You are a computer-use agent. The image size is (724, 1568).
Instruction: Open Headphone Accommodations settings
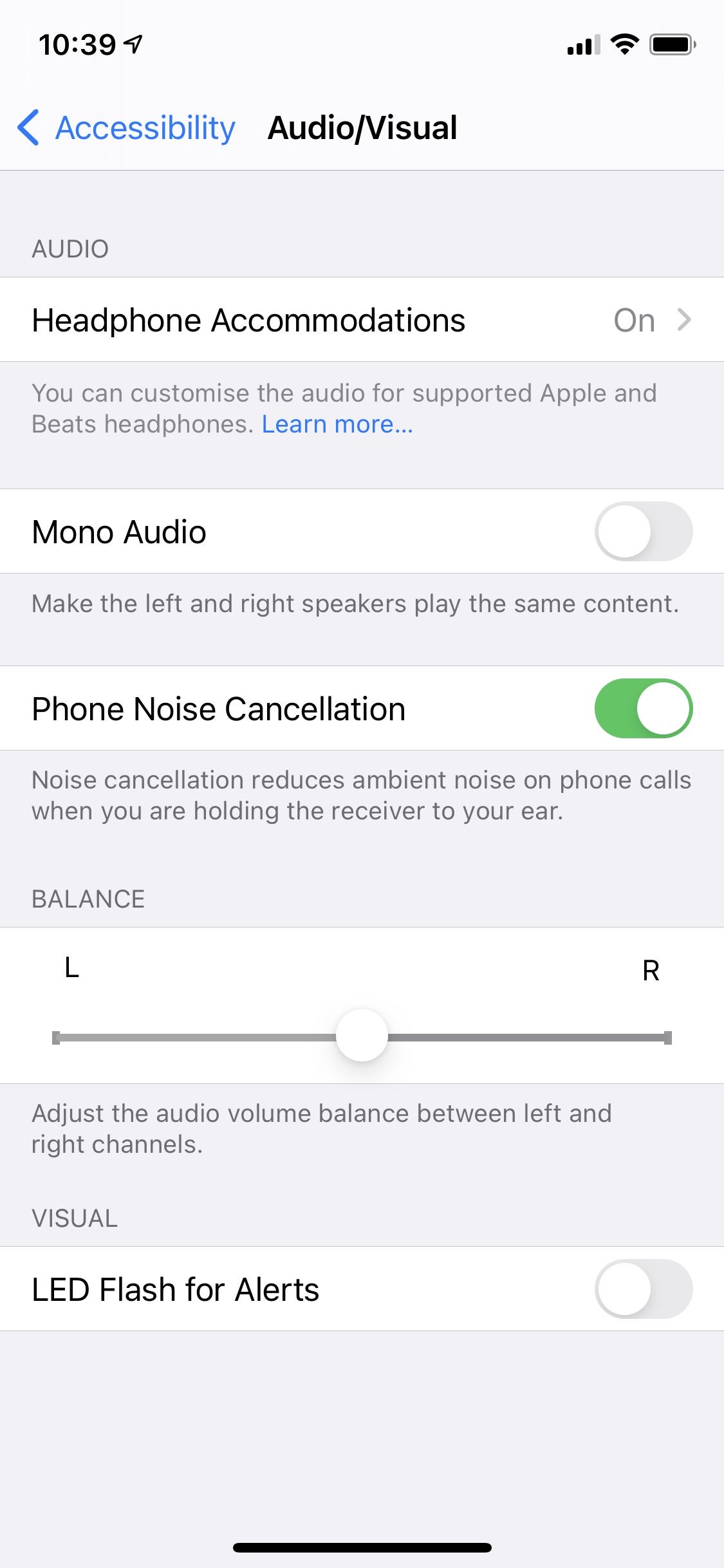click(362, 320)
